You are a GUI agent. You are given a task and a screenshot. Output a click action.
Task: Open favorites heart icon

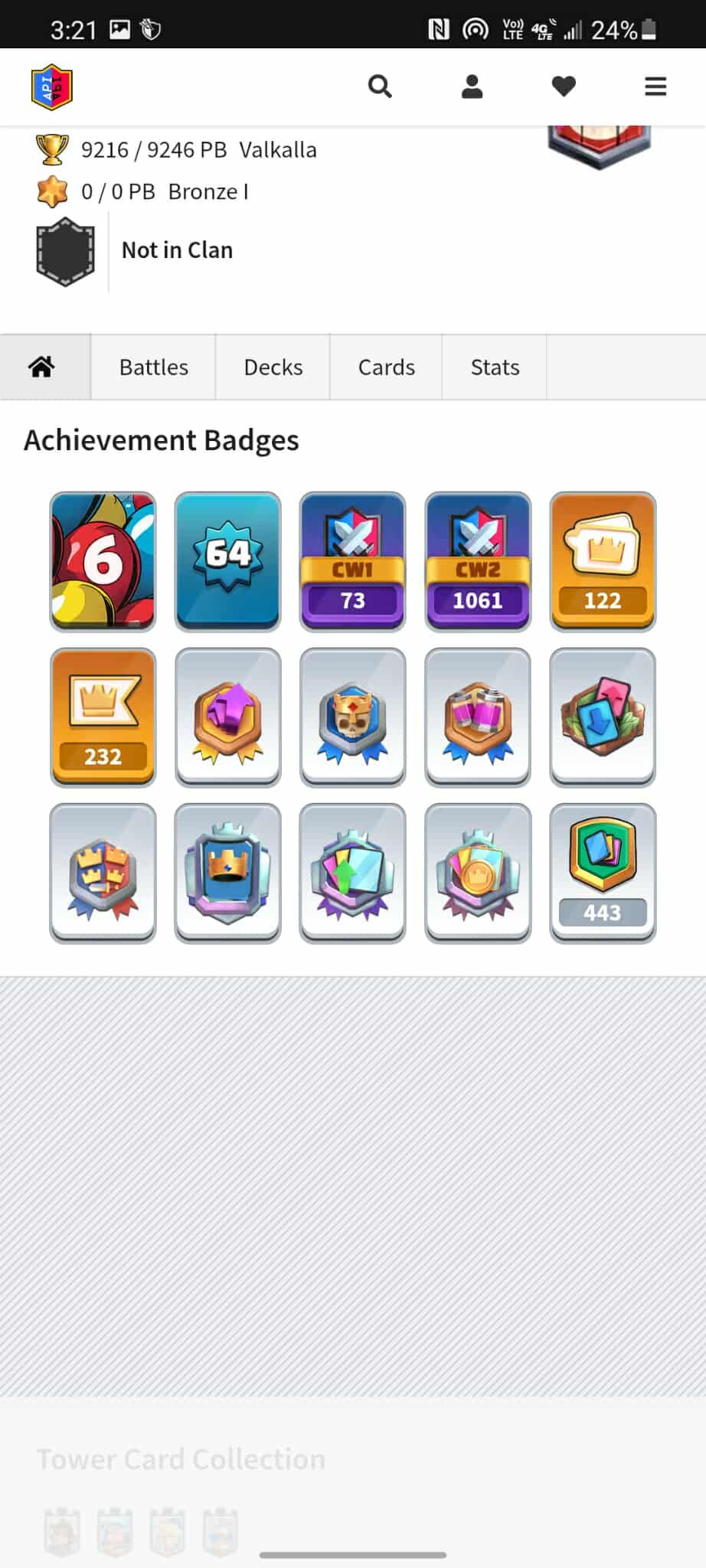click(x=564, y=87)
